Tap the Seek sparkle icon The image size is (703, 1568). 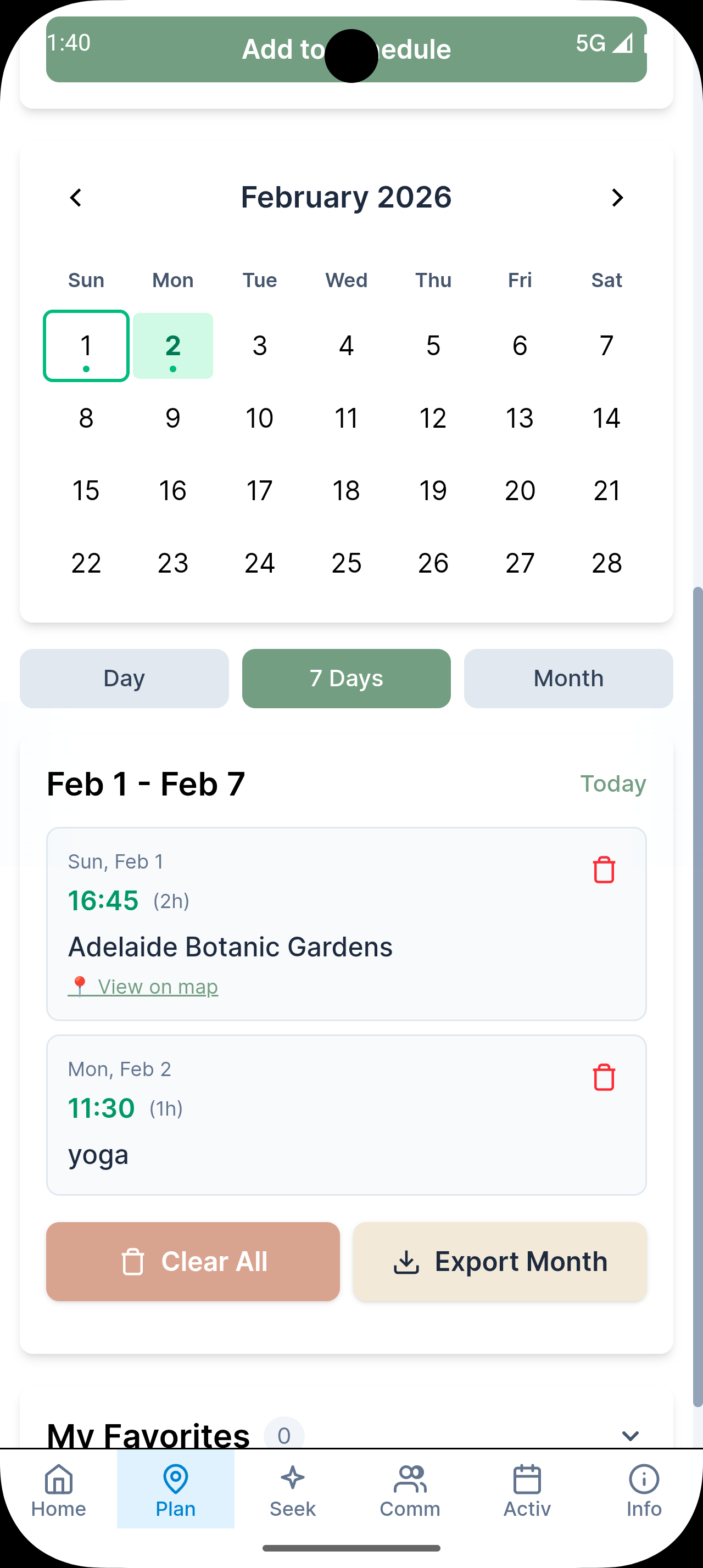coord(292,1478)
